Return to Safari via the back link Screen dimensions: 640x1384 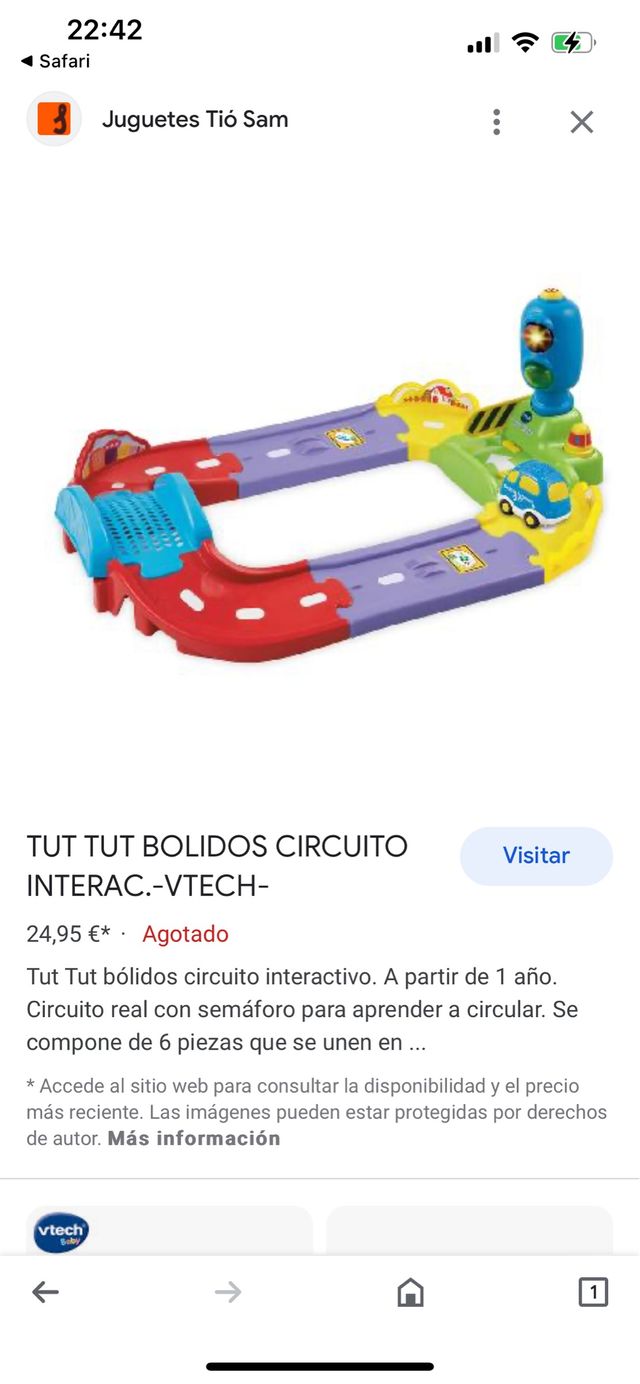[x=56, y=61]
